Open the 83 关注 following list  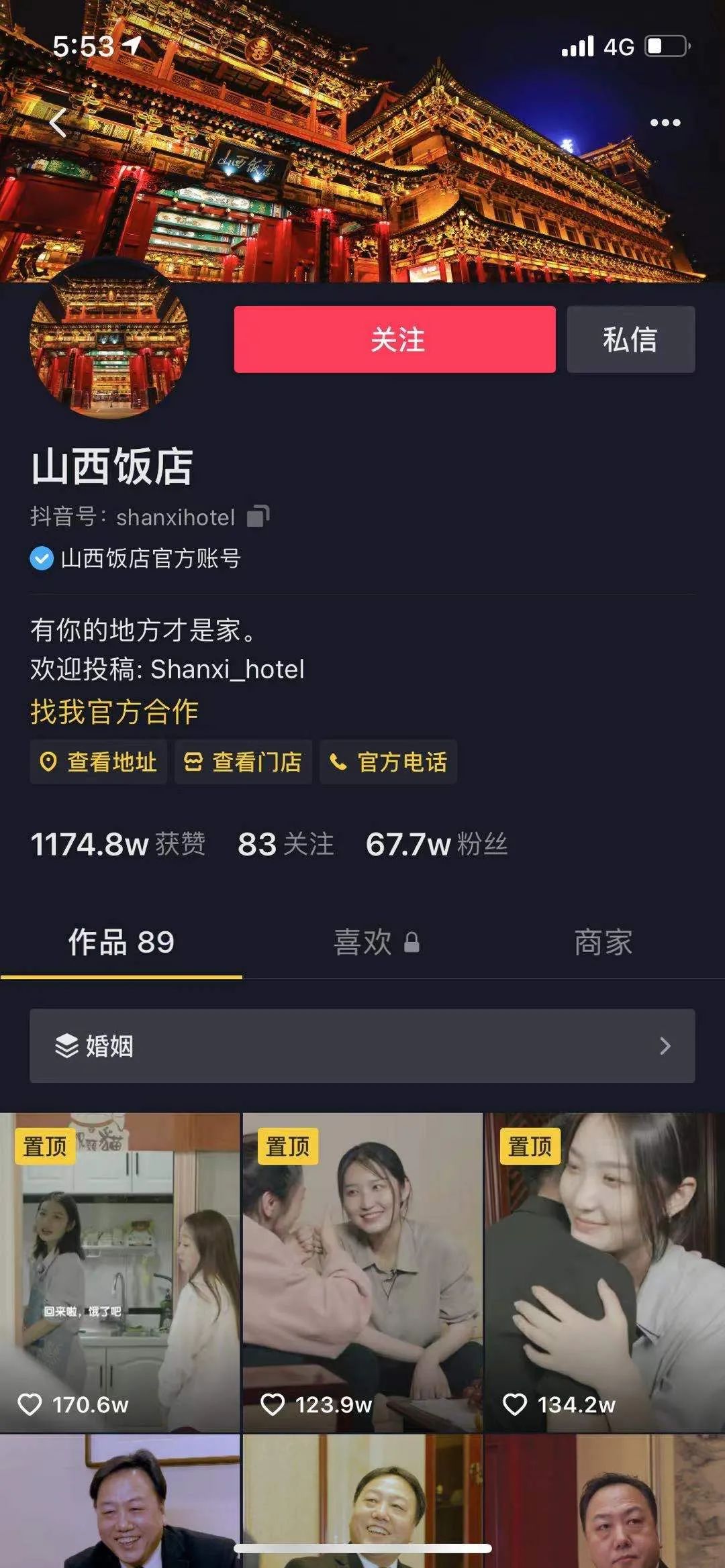click(x=285, y=844)
